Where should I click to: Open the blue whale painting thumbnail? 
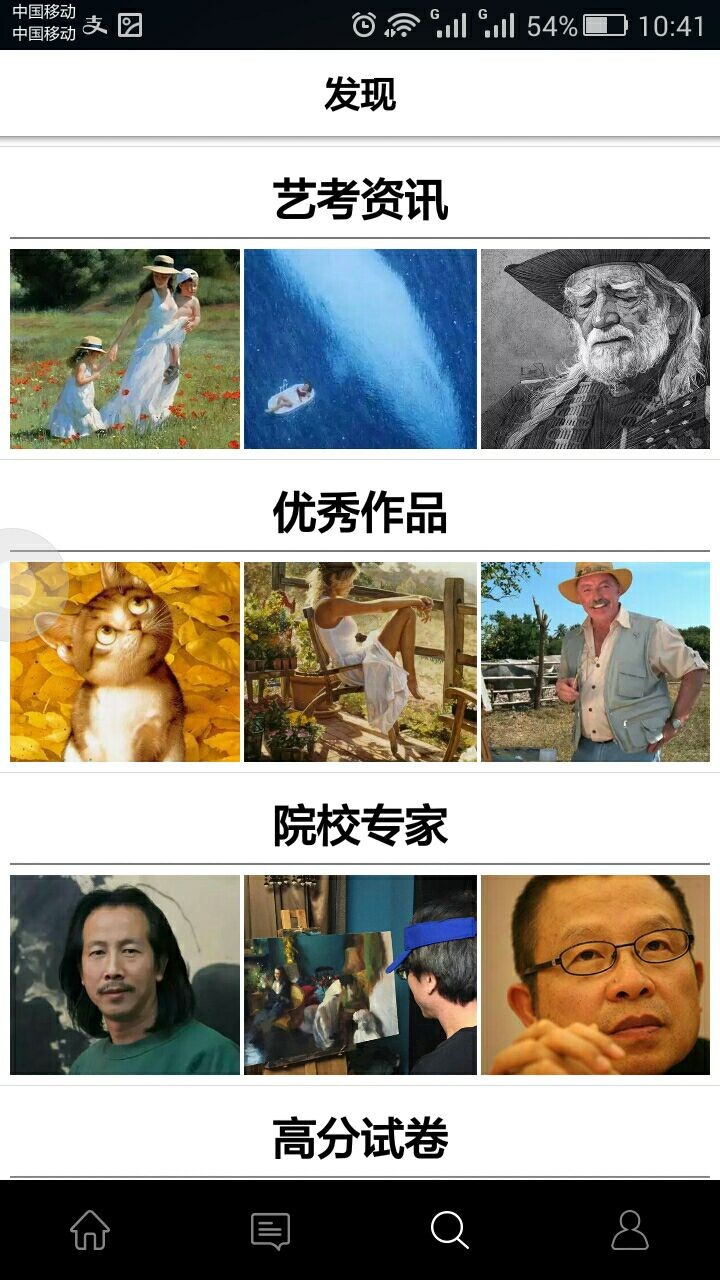(360, 349)
